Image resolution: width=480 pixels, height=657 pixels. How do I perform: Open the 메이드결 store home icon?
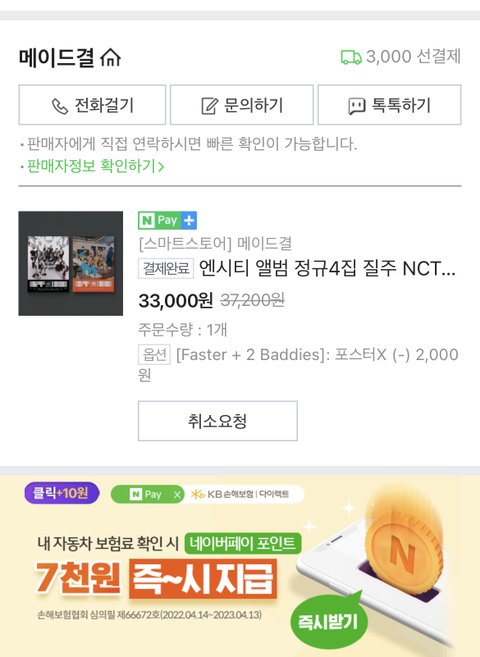point(111,57)
